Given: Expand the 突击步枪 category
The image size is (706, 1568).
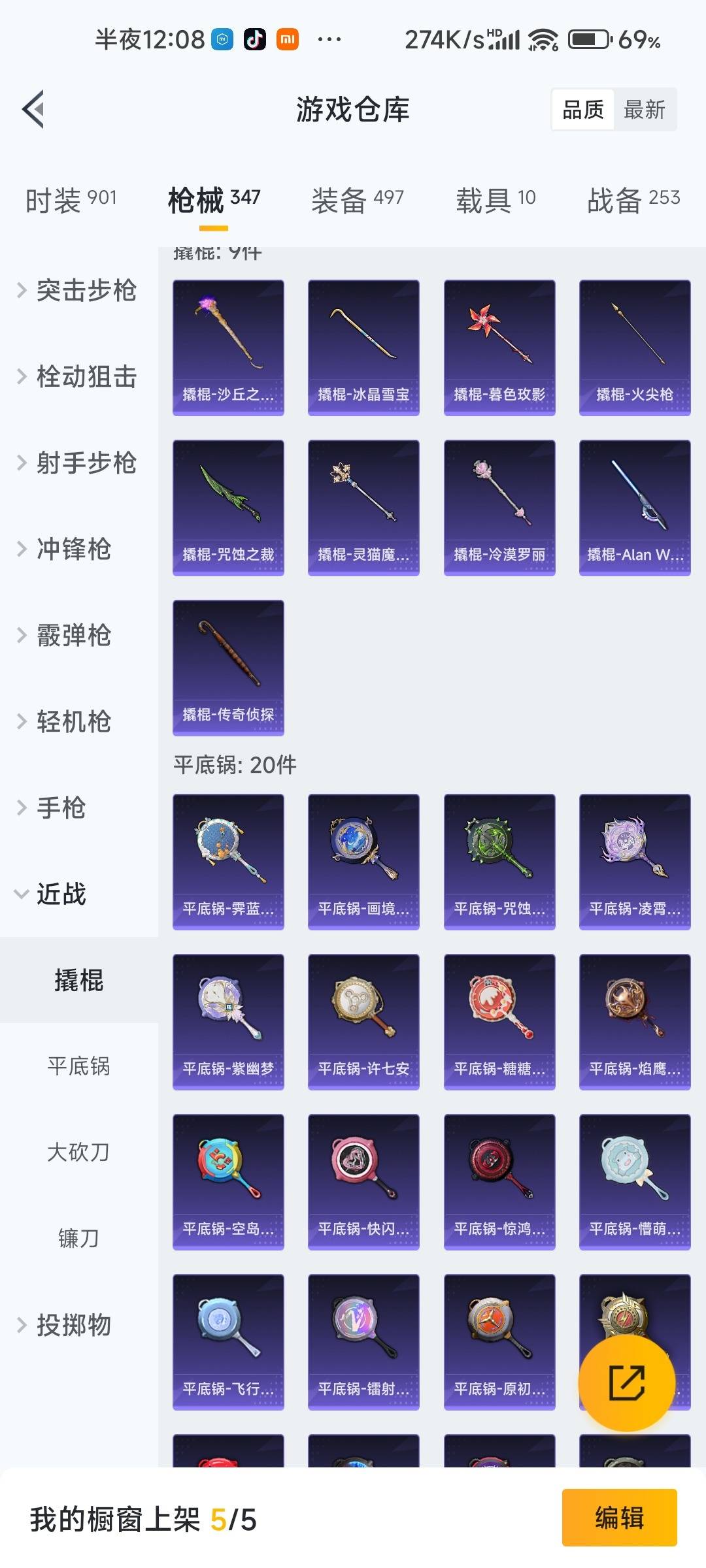Looking at the screenshot, I should point(77,290).
